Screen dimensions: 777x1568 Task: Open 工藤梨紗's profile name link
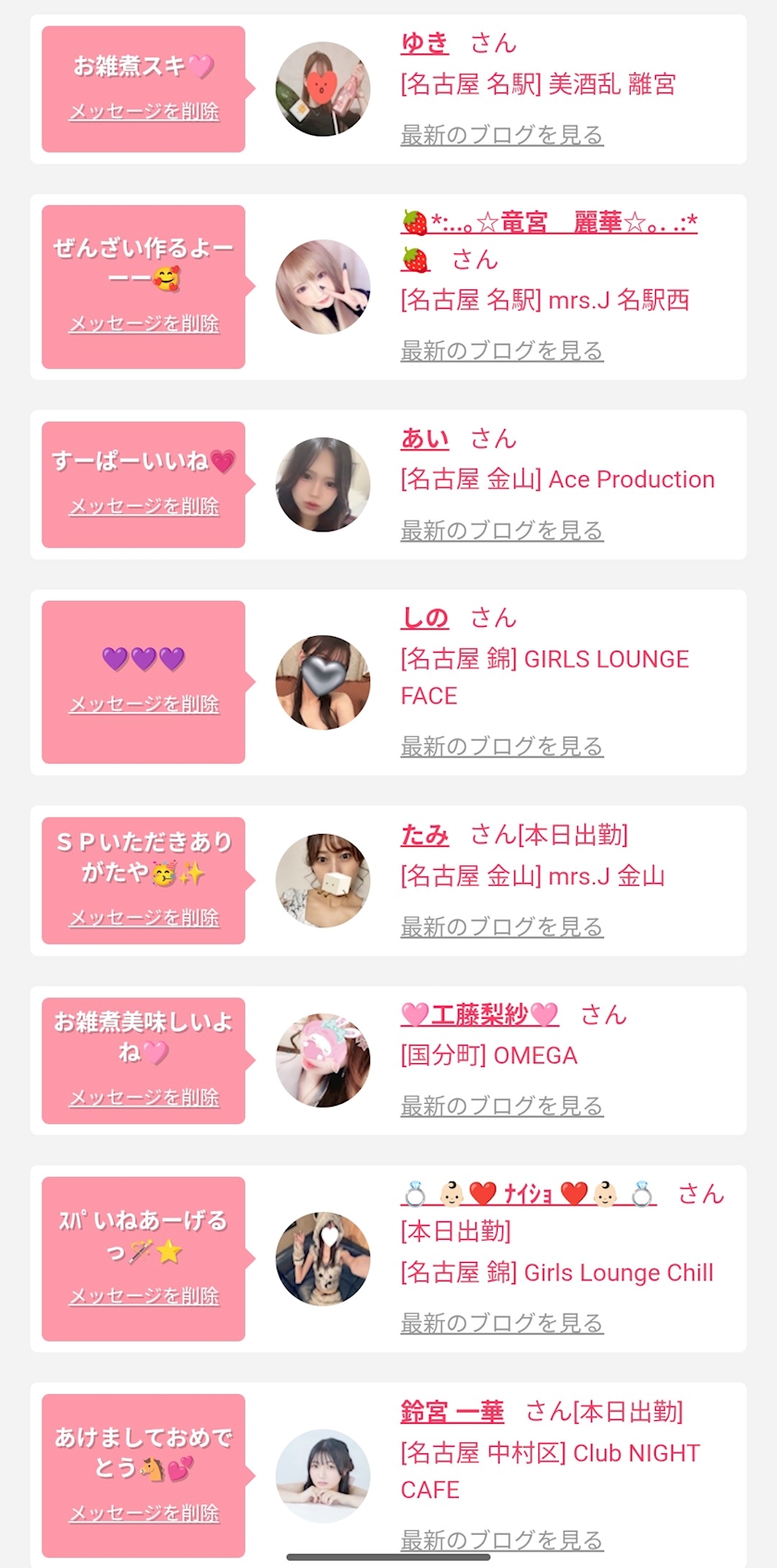(479, 1014)
